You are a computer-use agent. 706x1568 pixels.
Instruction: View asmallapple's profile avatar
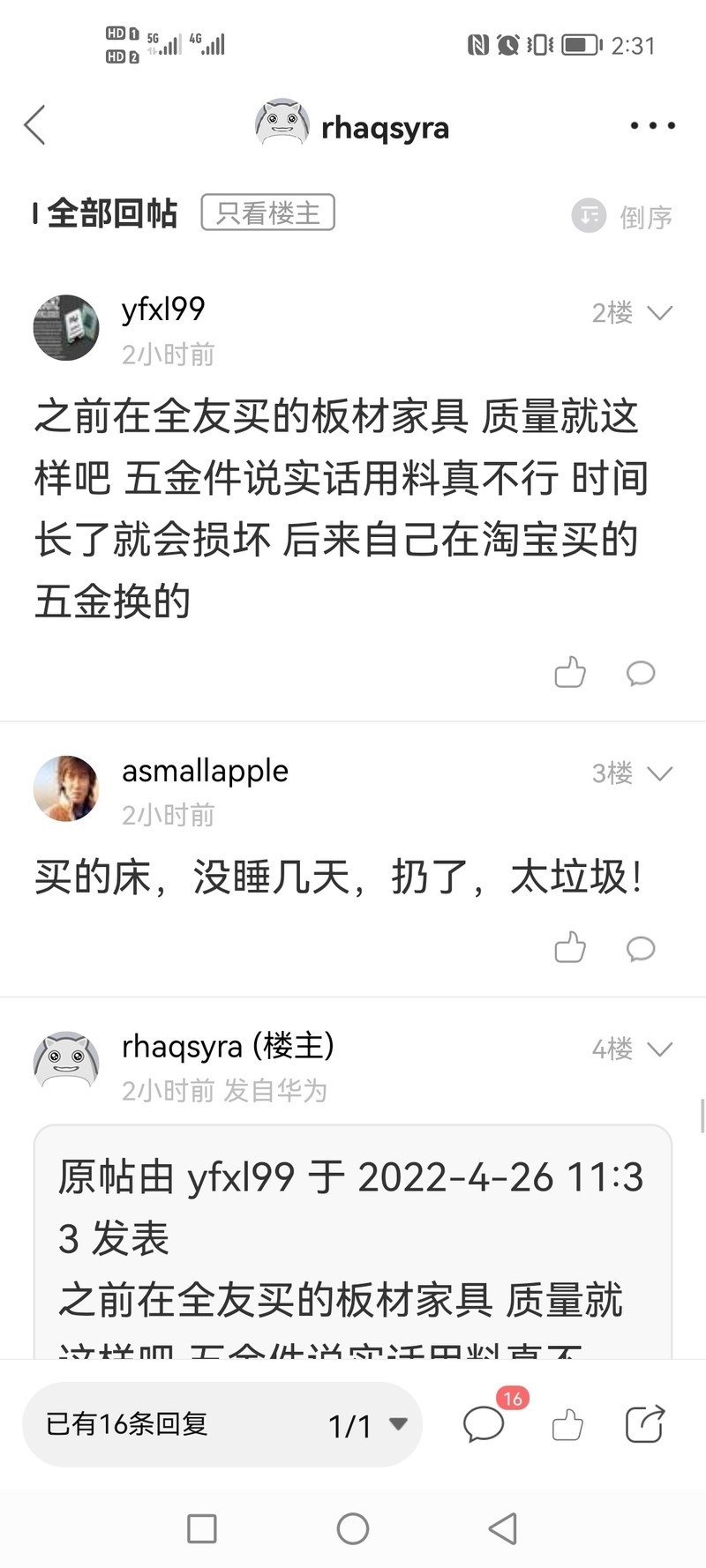pos(66,788)
